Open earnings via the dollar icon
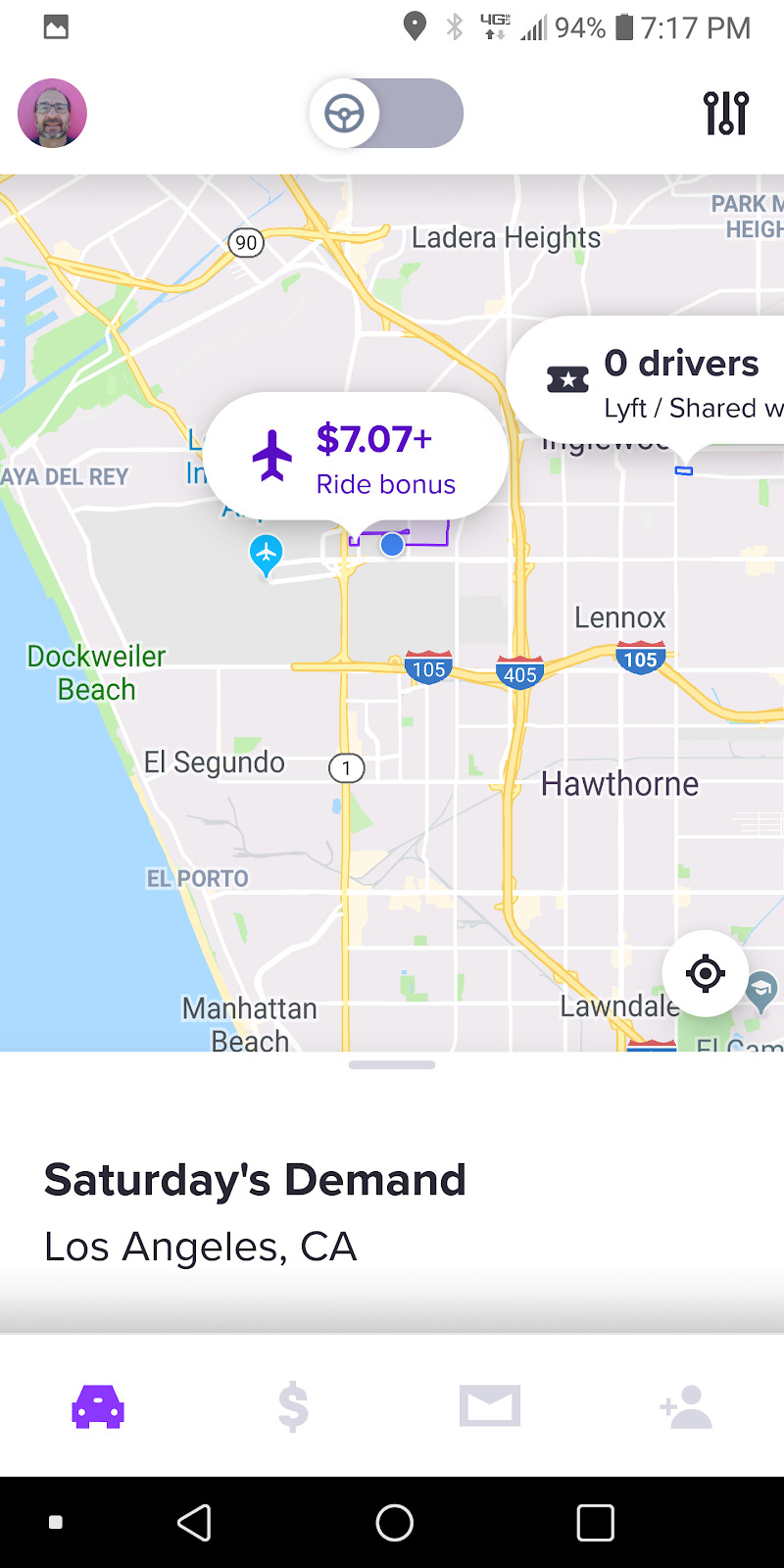 point(292,1404)
